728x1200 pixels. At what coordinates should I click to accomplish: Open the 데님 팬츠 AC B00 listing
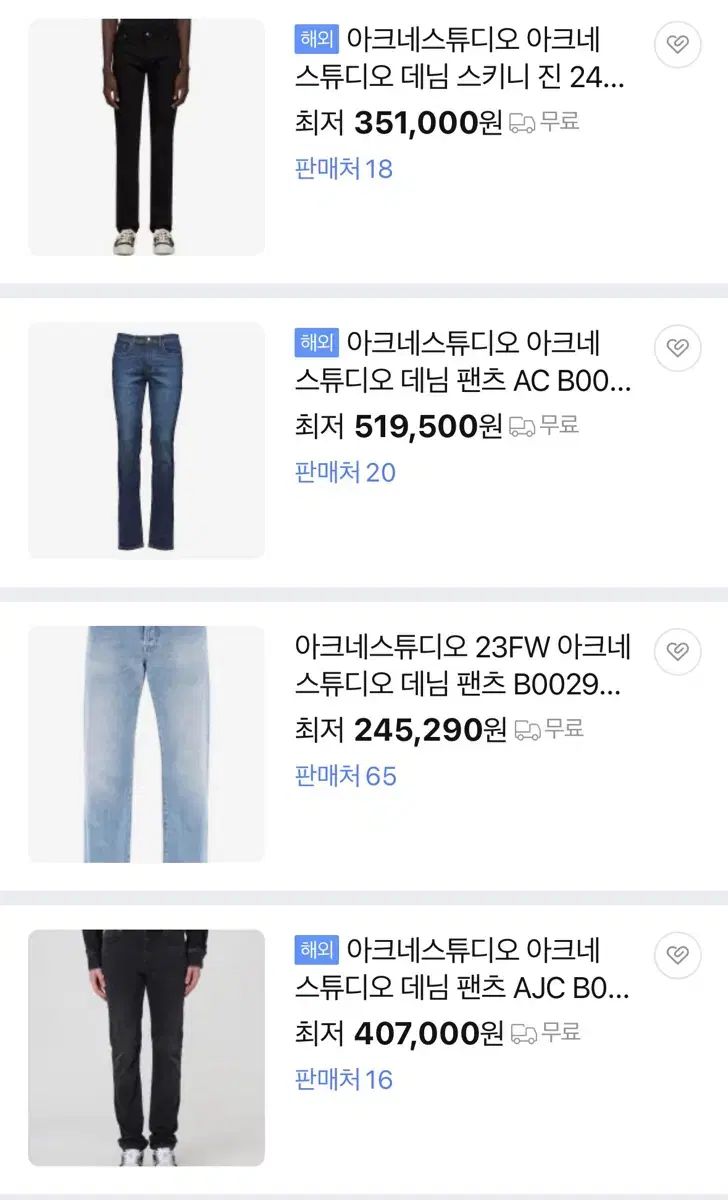click(463, 361)
